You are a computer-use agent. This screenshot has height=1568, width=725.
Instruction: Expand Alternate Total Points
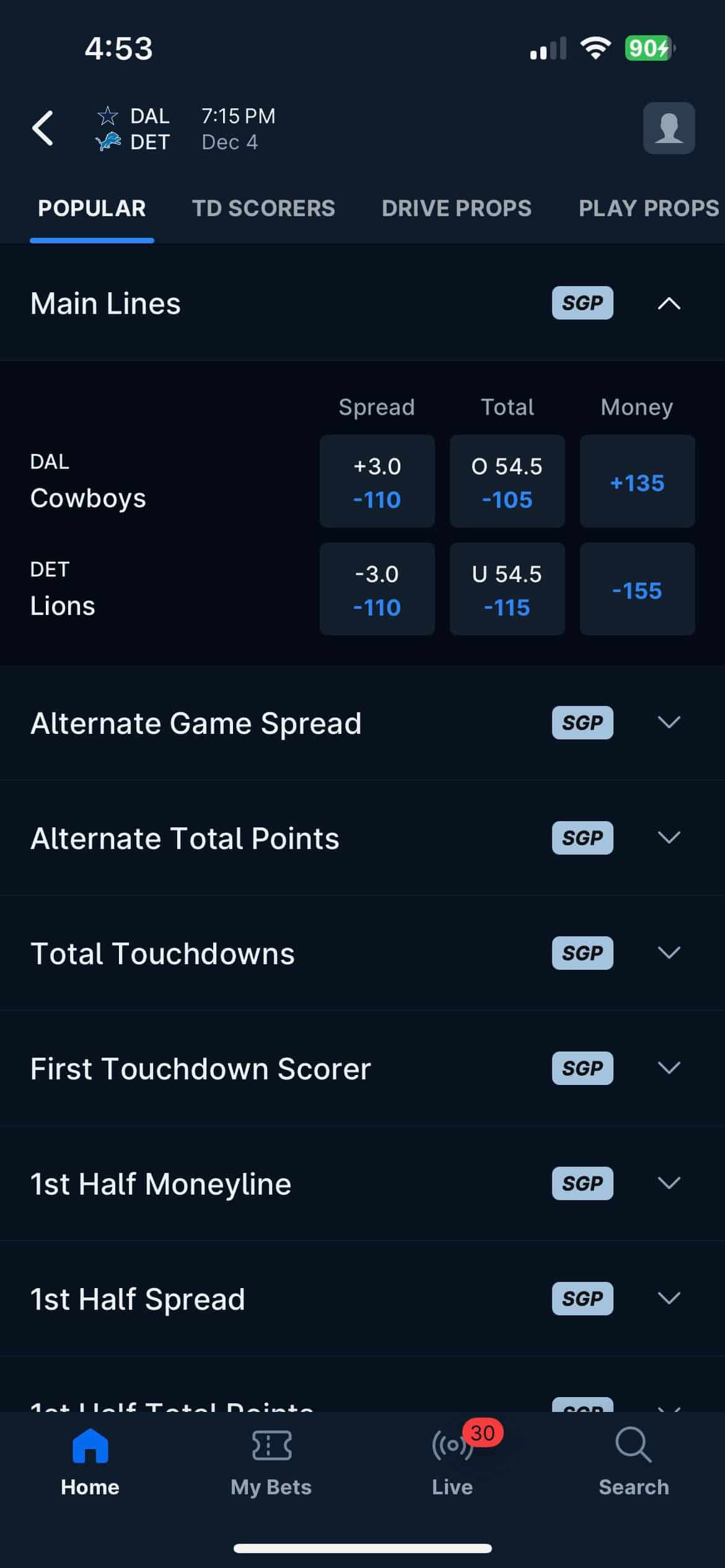pyautogui.click(x=669, y=838)
